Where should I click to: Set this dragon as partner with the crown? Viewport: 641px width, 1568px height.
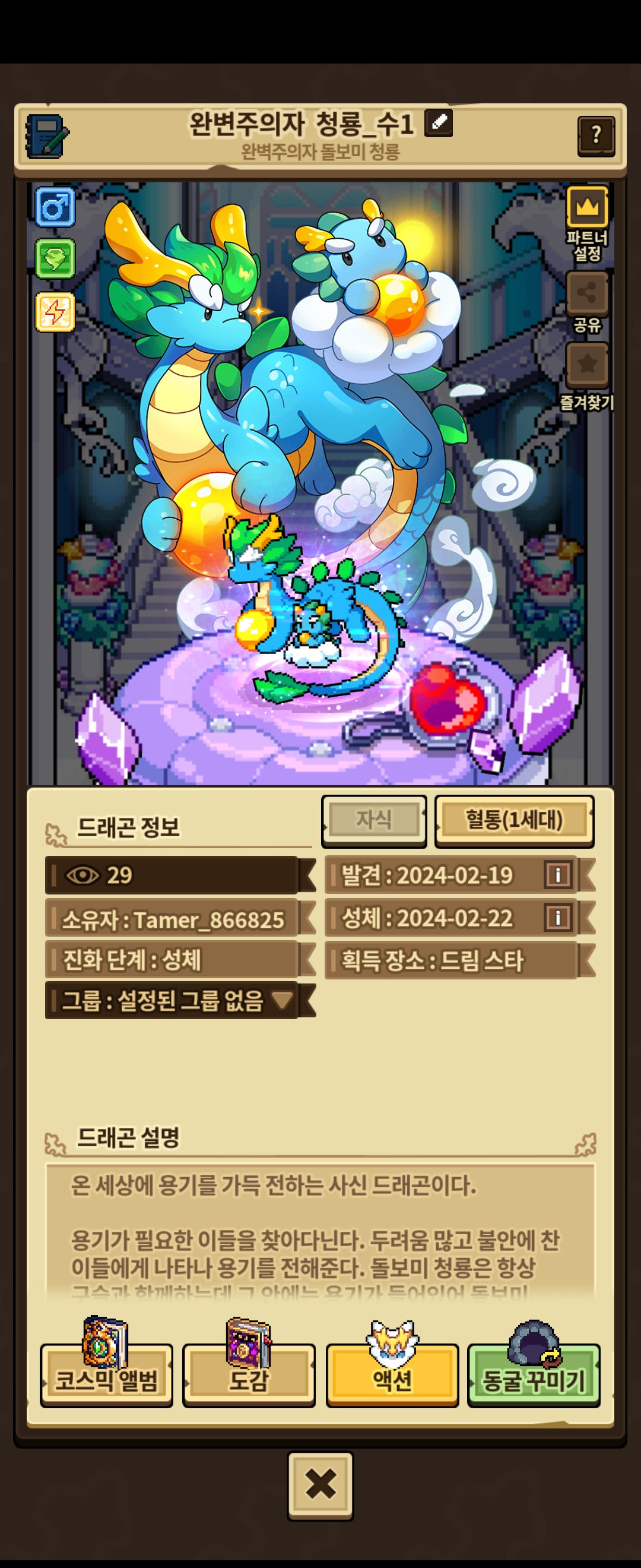[587, 207]
